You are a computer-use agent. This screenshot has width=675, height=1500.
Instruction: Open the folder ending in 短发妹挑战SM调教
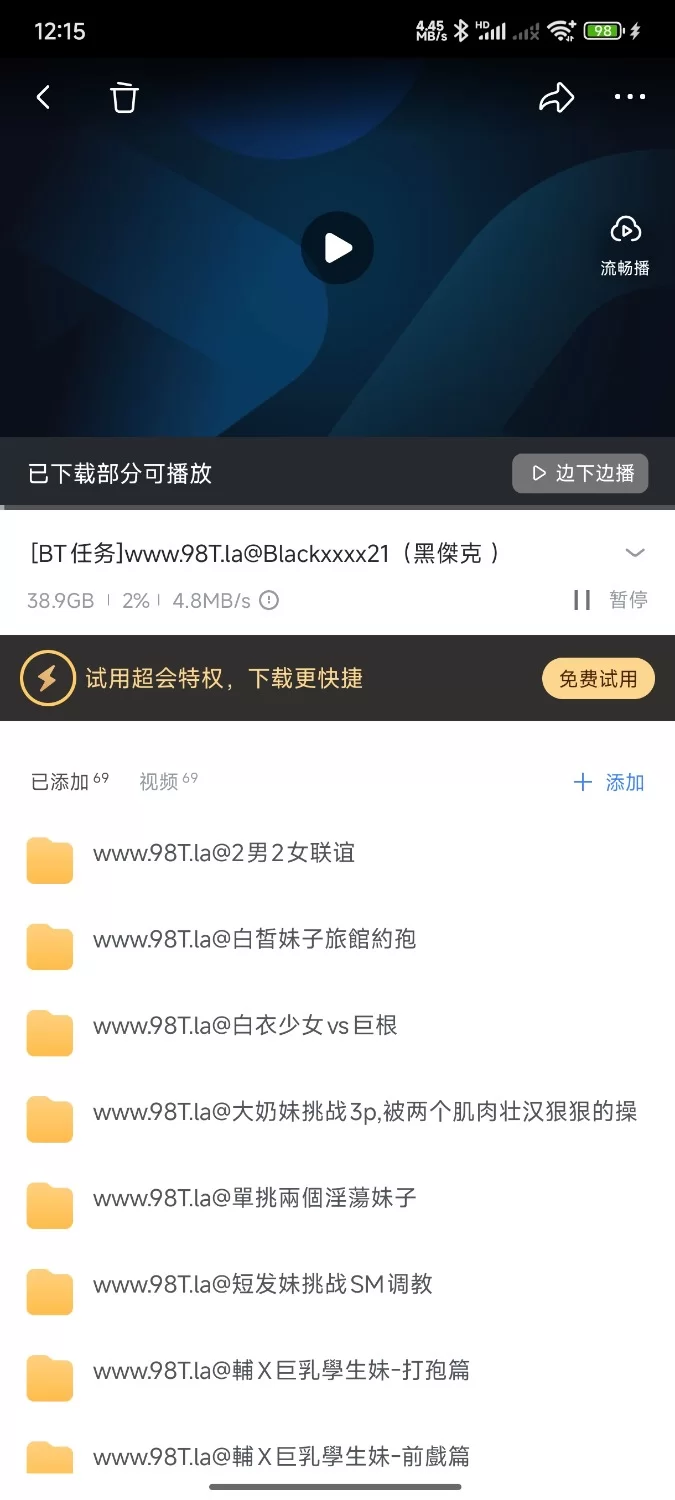point(262,1283)
